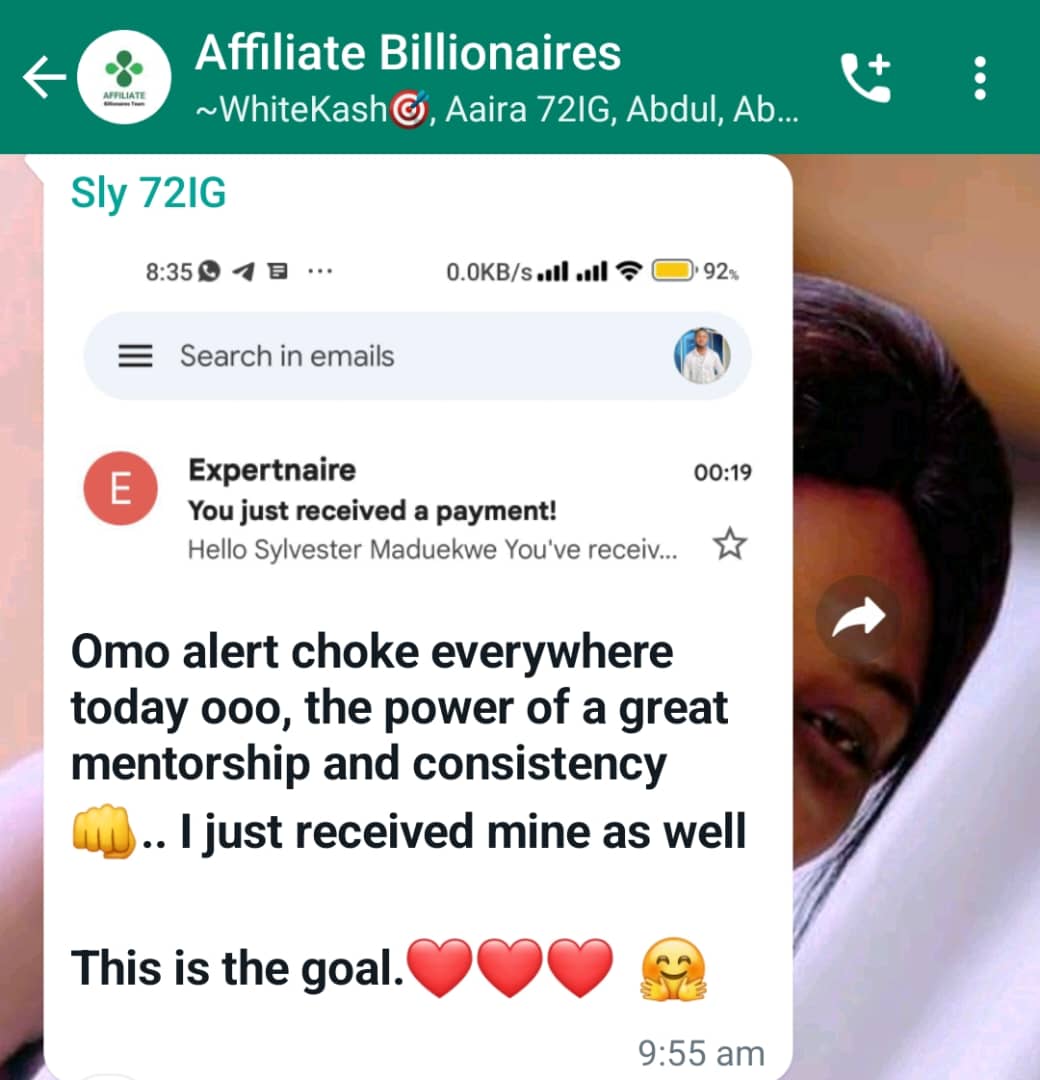Open the overflow menu
Screen dimensions: 1040x1080
980,78
